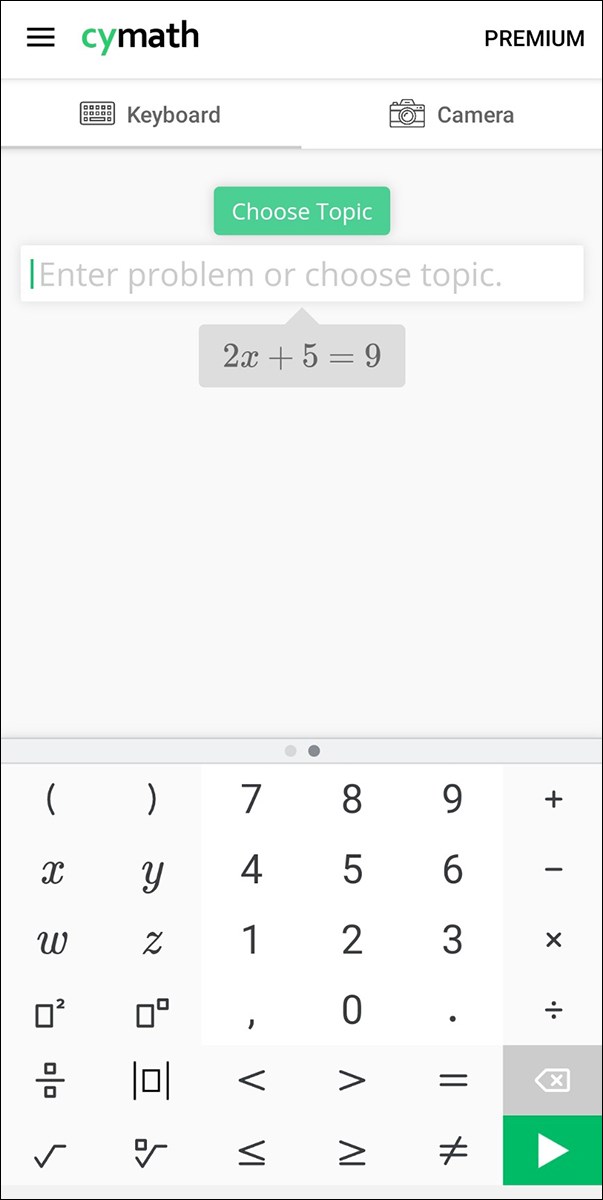Insert a fraction template
The image size is (603, 1200).
(50, 1080)
